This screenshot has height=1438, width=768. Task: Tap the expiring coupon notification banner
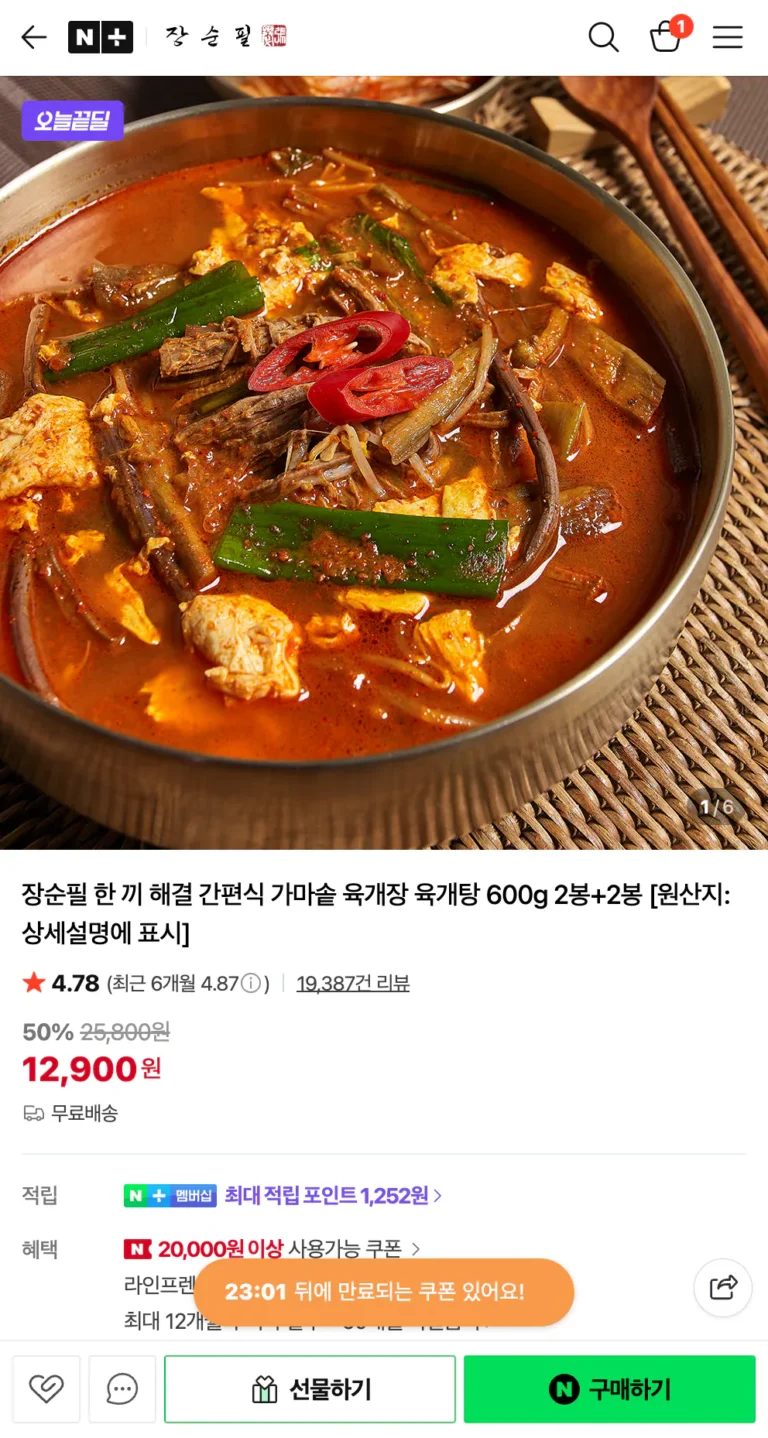click(383, 1292)
